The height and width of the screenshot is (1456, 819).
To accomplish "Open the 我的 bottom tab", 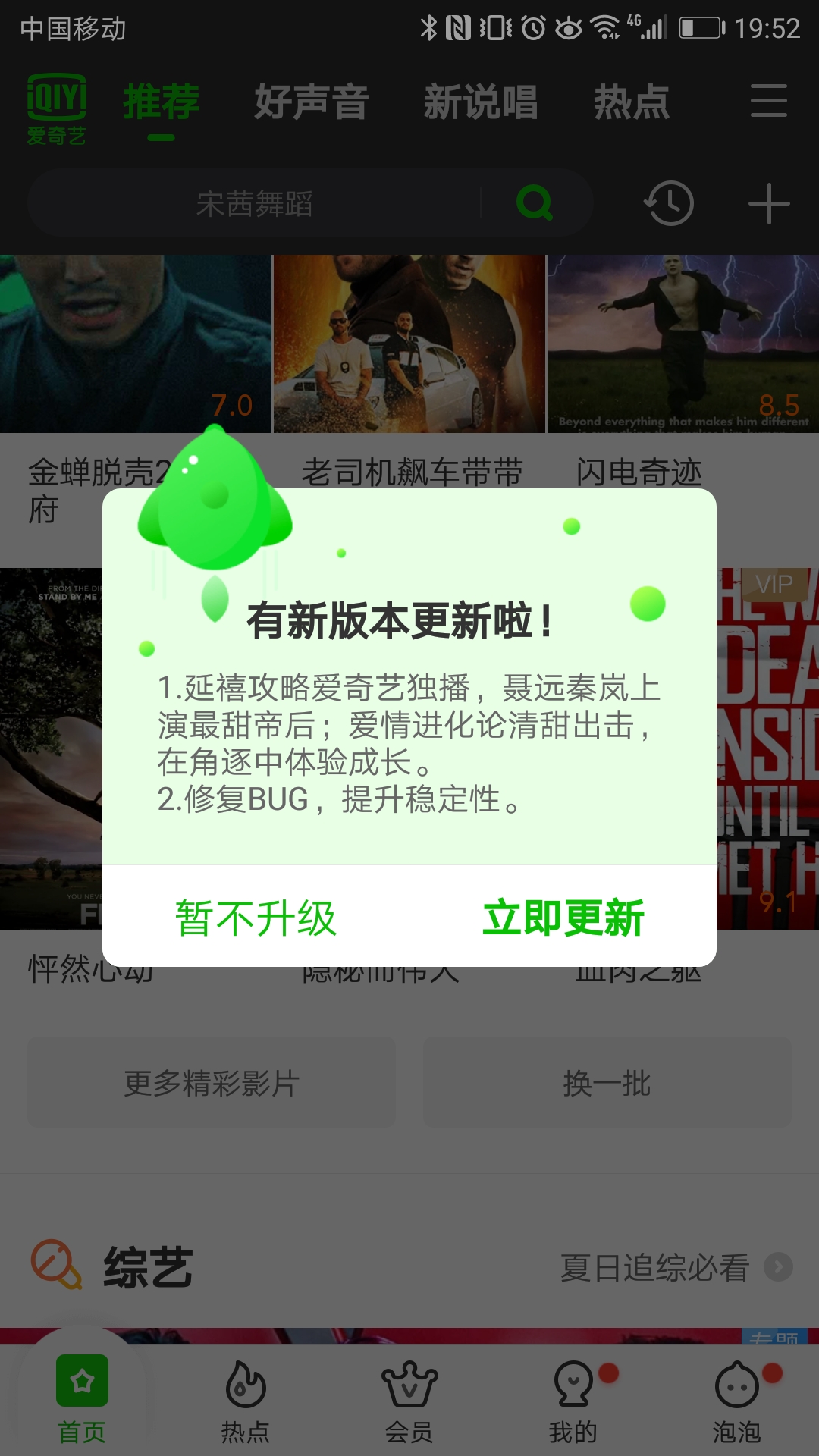I will [574, 1401].
